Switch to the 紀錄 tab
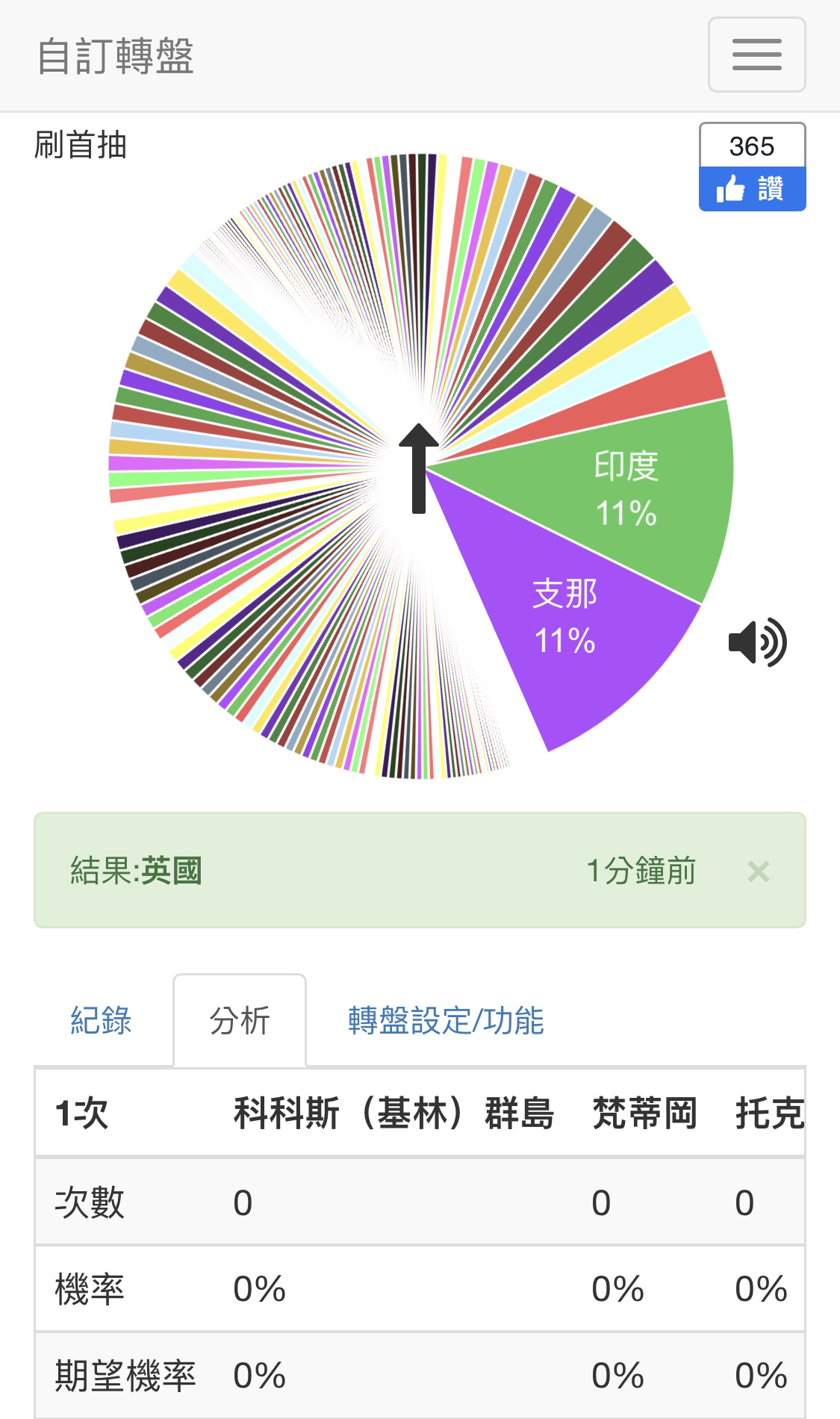The height and width of the screenshot is (1419, 840). pyautogui.click(x=101, y=1020)
